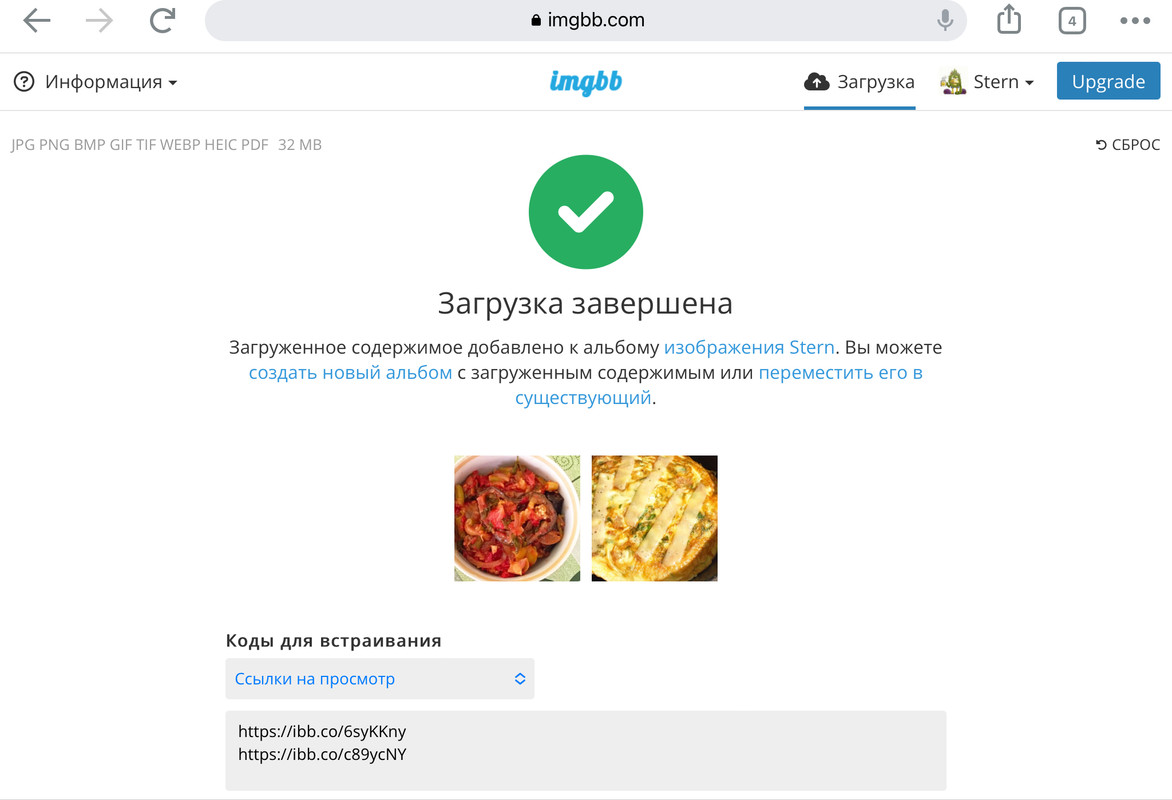Reload the imgbb page

(x=162, y=21)
